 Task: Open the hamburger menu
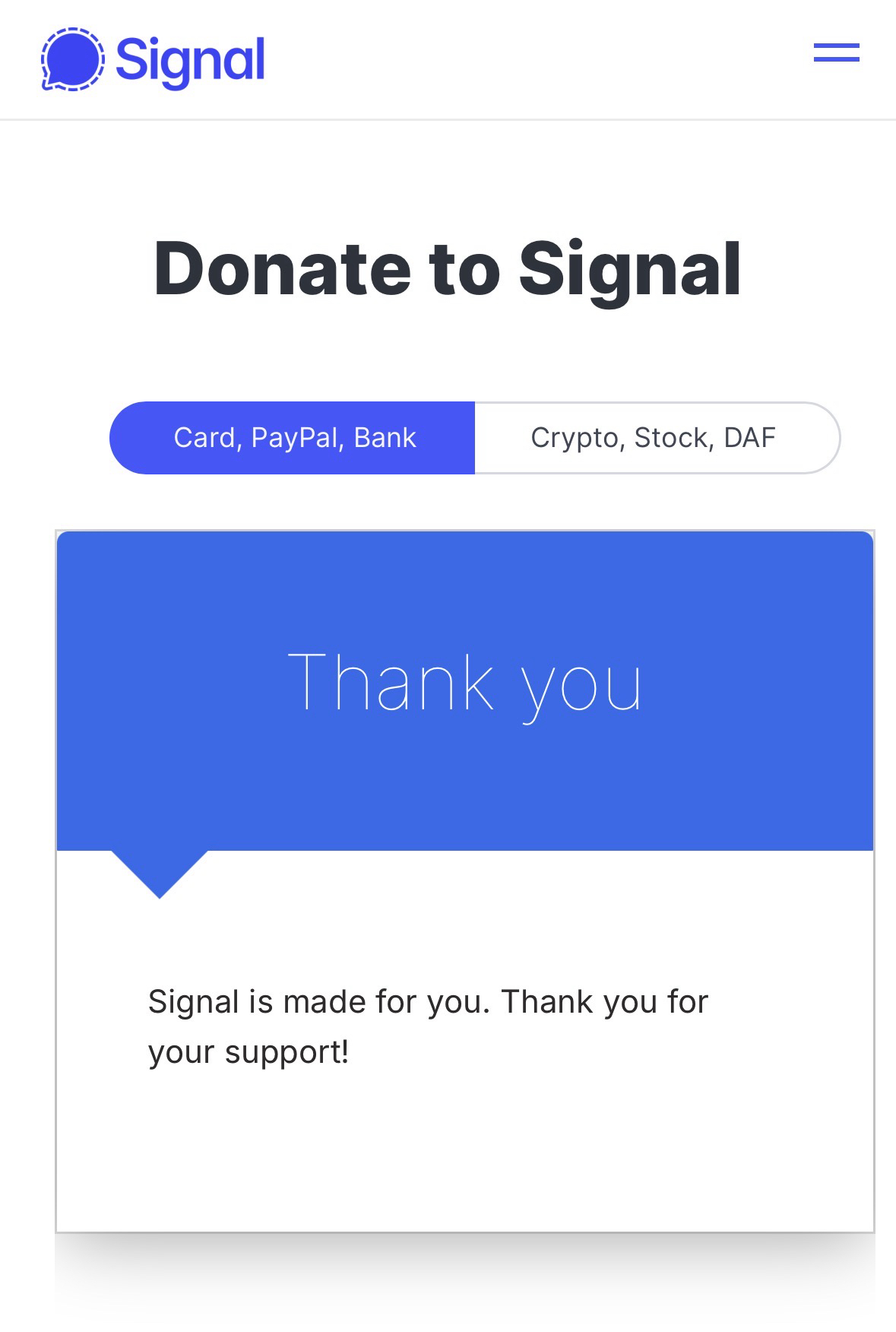pos(836,52)
